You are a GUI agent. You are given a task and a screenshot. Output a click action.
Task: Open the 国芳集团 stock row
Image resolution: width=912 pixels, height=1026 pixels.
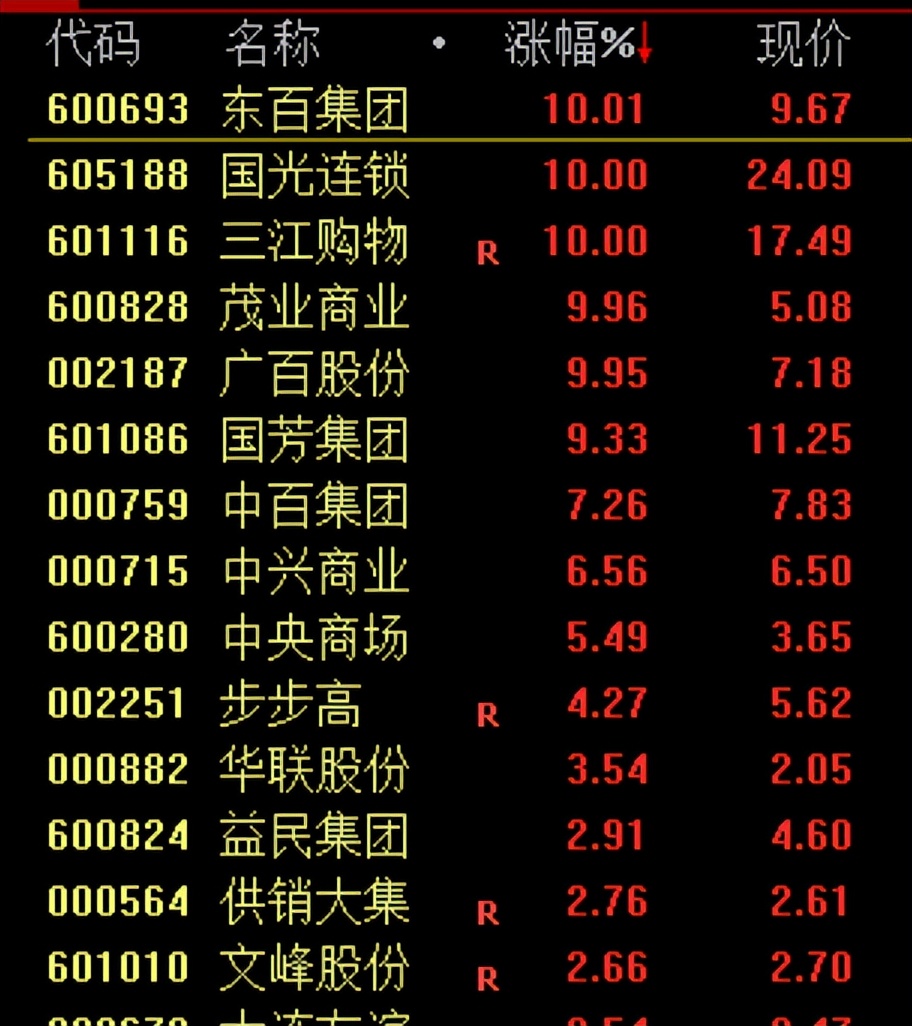(314, 439)
